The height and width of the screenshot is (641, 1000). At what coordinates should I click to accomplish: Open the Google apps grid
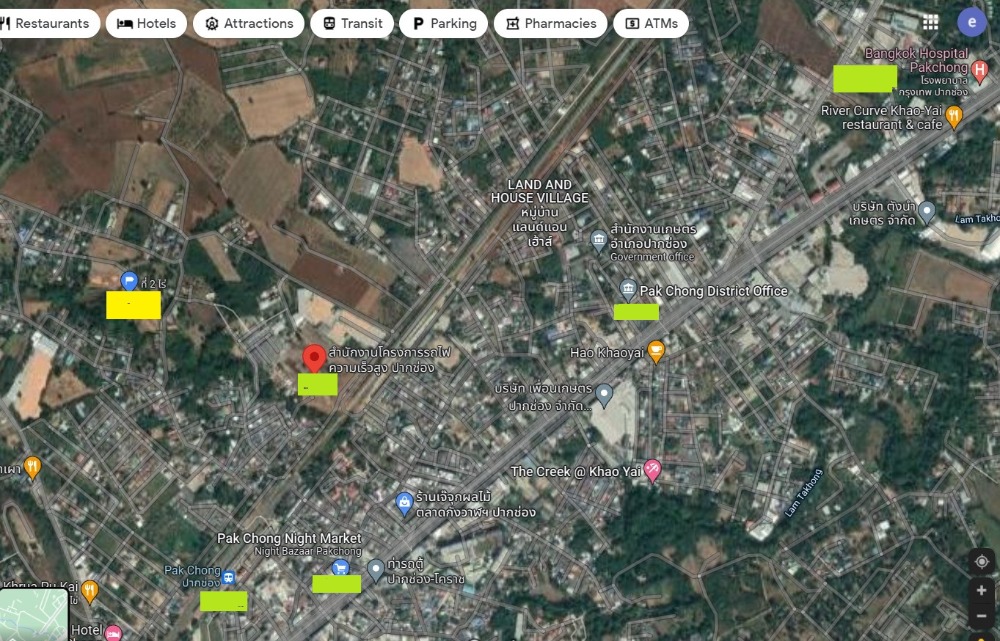[x=931, y=22]
